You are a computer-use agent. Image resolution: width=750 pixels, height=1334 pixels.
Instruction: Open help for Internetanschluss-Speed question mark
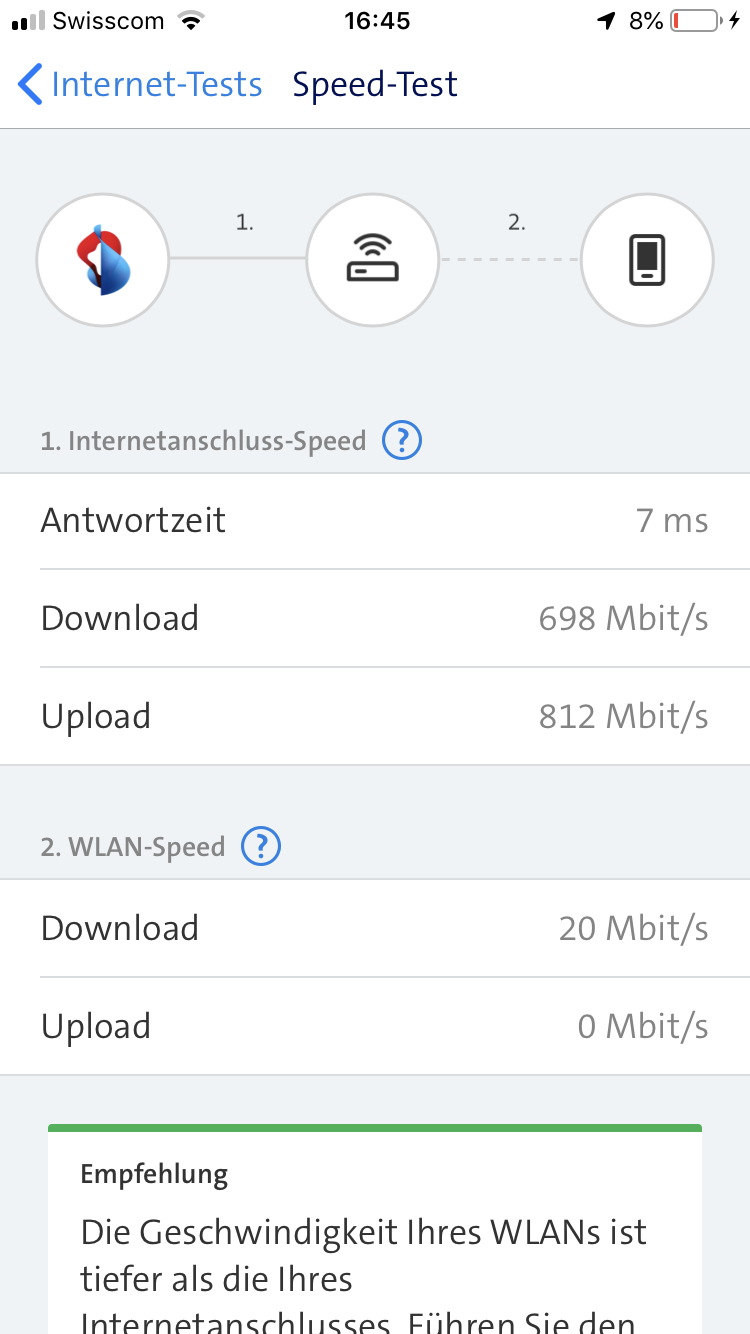402,440
